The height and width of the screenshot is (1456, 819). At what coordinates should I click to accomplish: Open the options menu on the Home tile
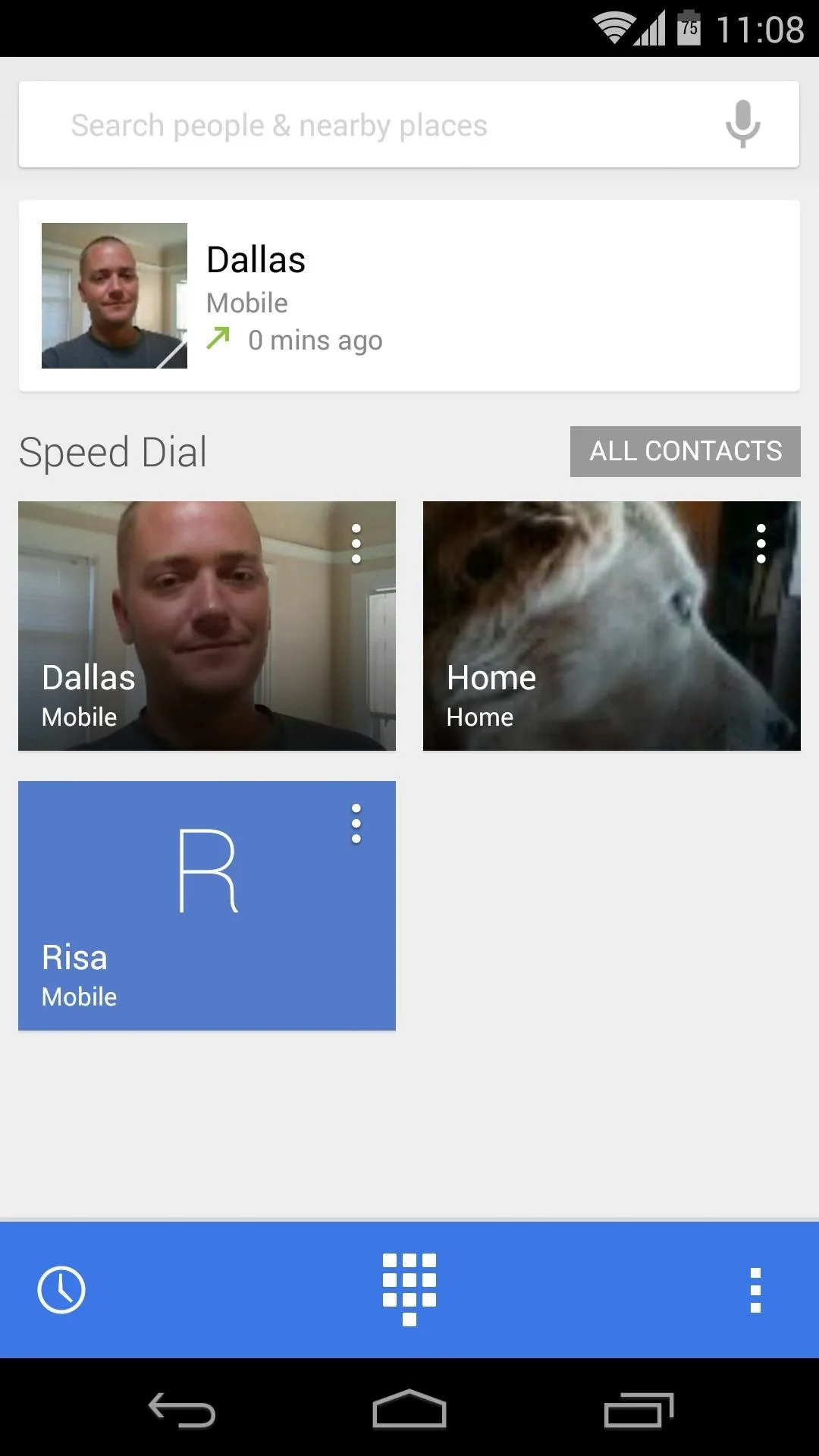click(x=761, y=544)
